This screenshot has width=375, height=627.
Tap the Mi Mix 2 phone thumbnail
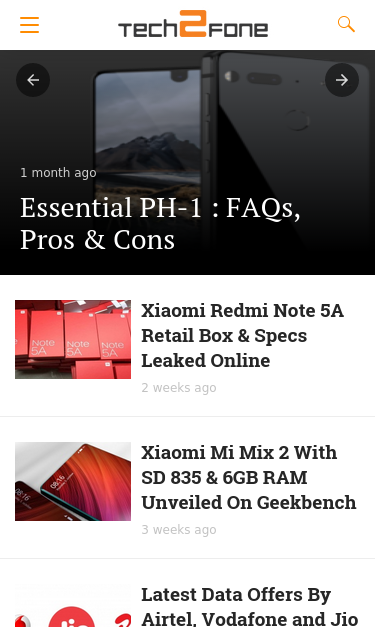click(x=73, y=481)
